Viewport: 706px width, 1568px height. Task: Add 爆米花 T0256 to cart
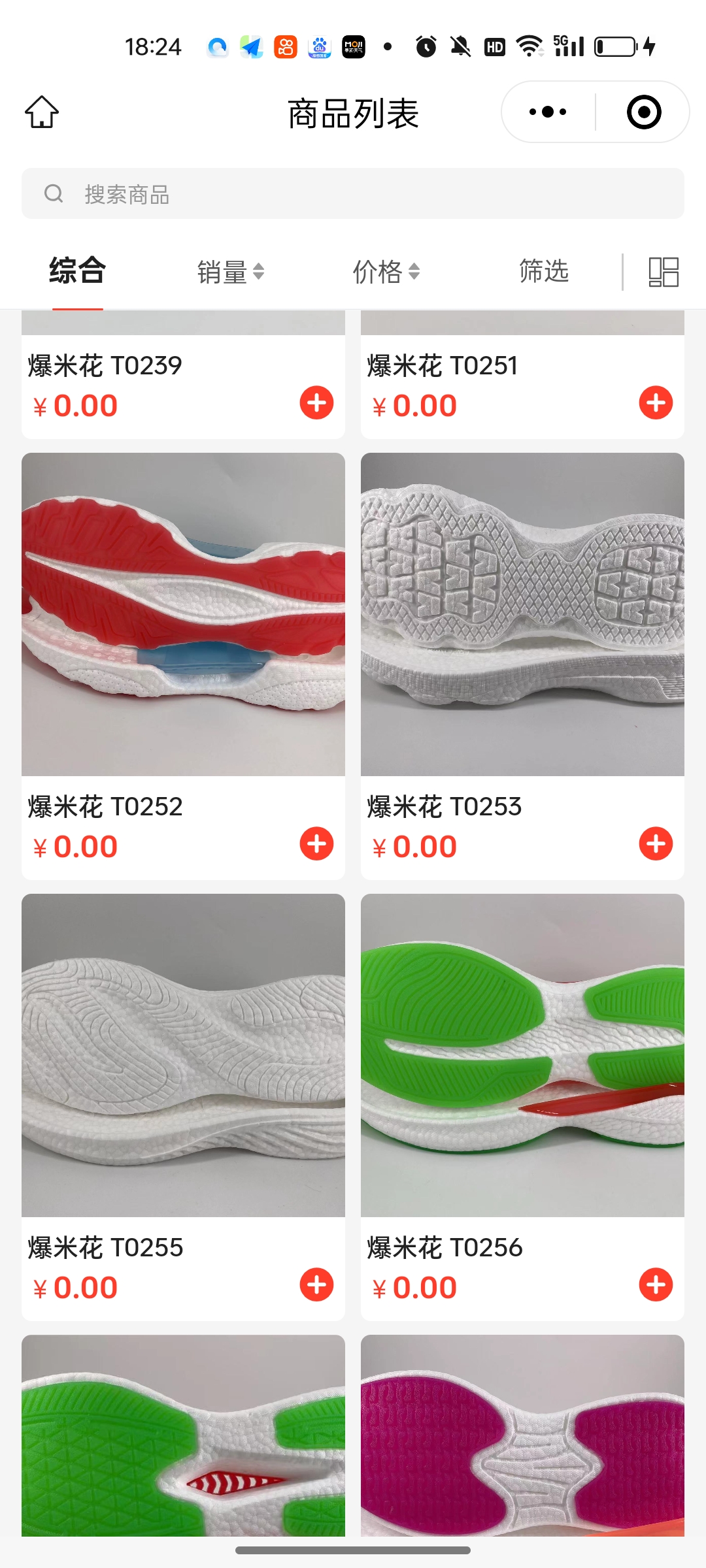(656, 1285)
